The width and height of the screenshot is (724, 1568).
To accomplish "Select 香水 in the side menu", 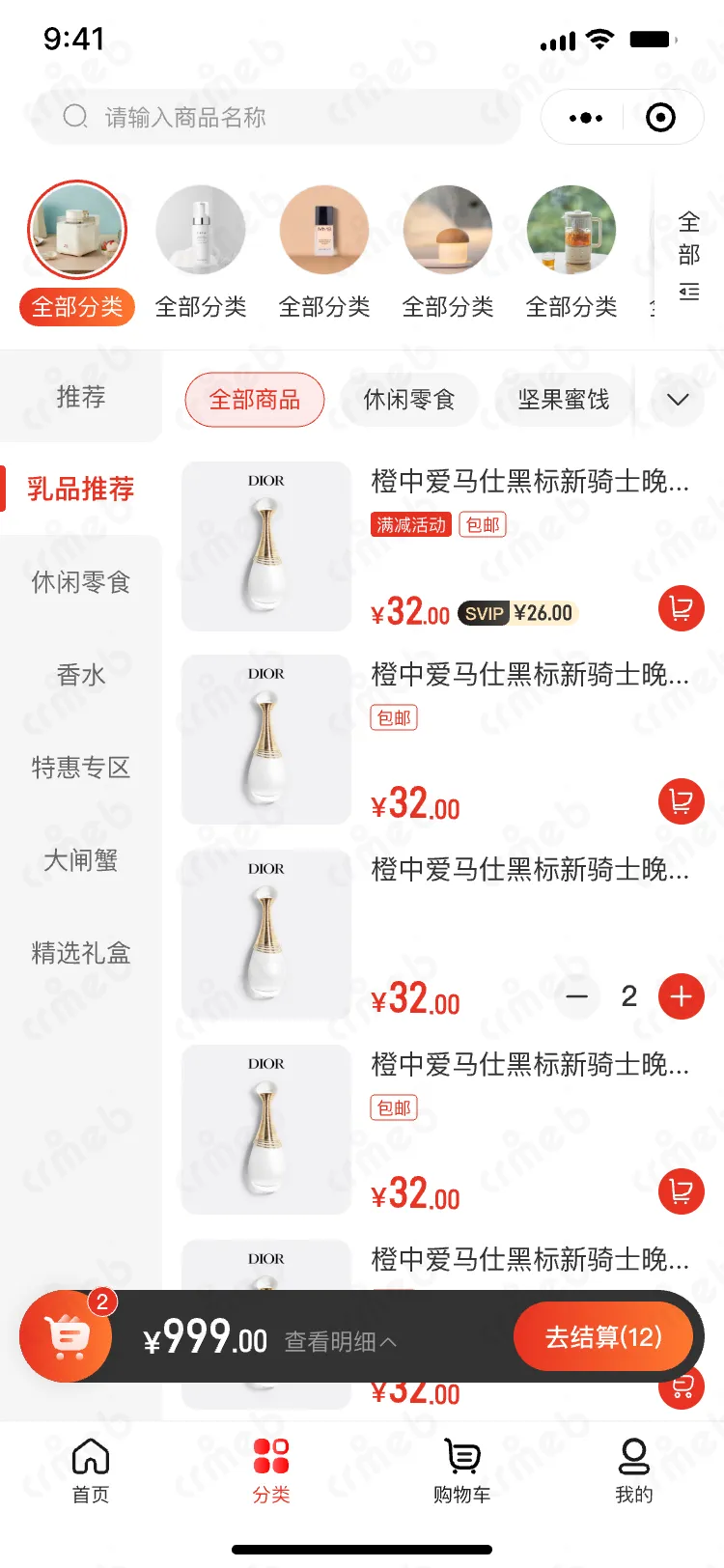I will [x=81, y=675].
